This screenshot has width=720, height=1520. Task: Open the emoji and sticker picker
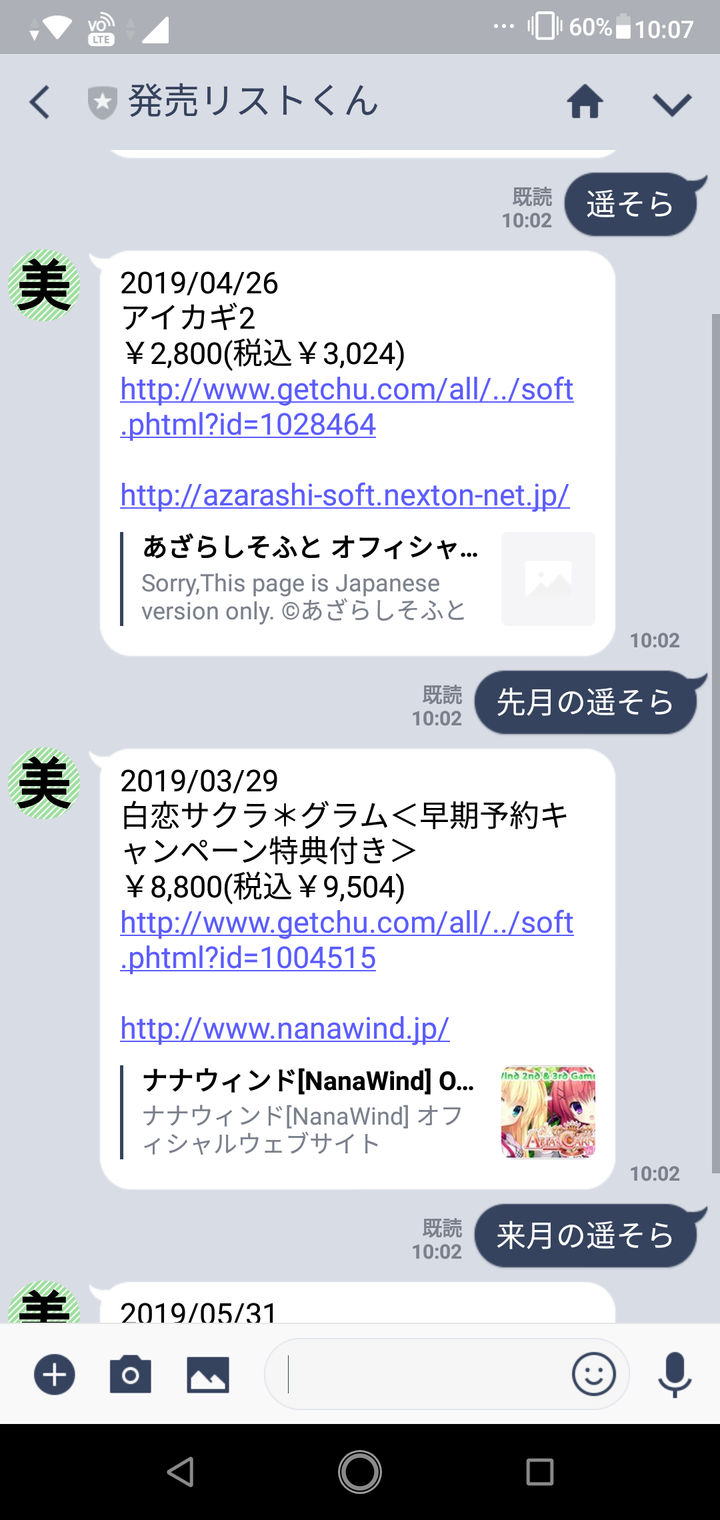(594, 1375)
